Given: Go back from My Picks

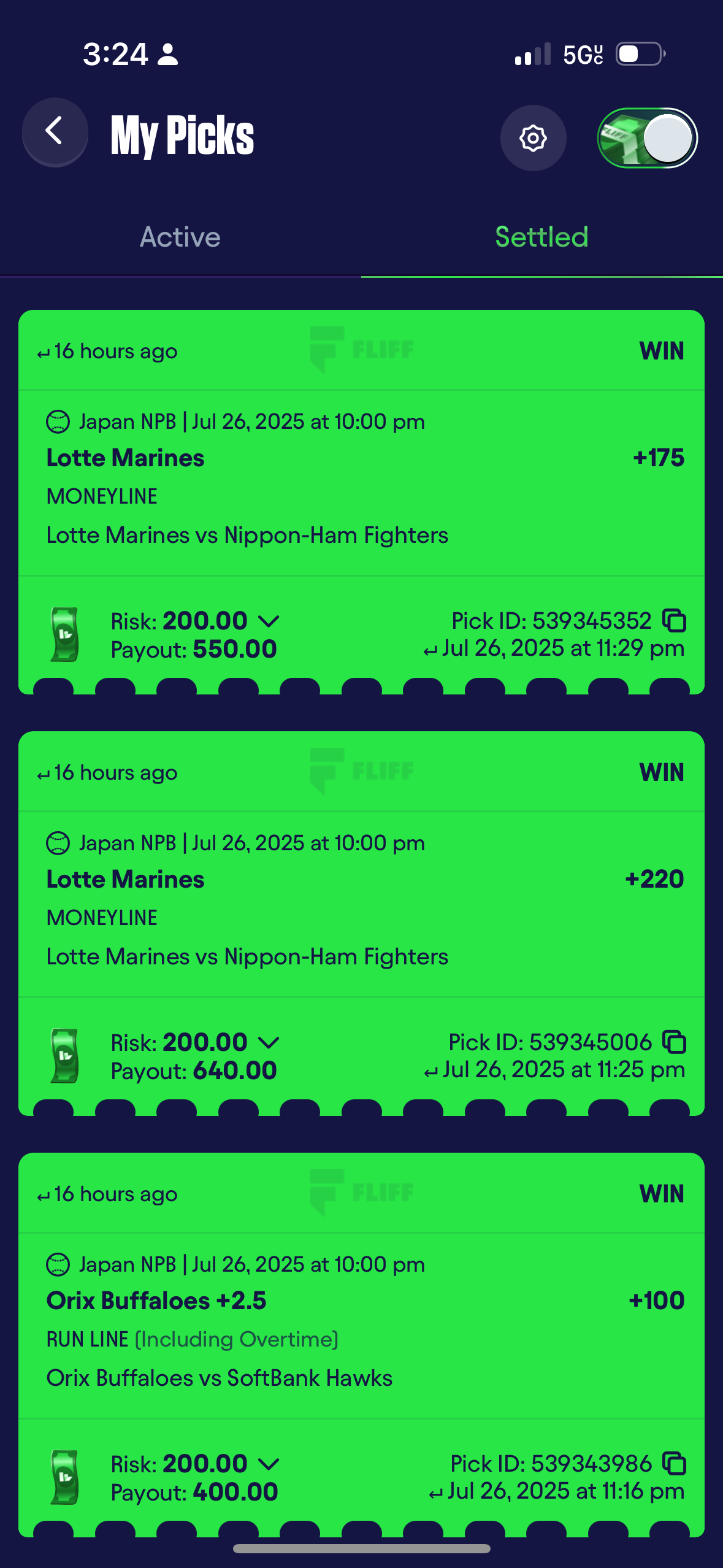Looking at the screenshot, I should [x=55, y=132].
